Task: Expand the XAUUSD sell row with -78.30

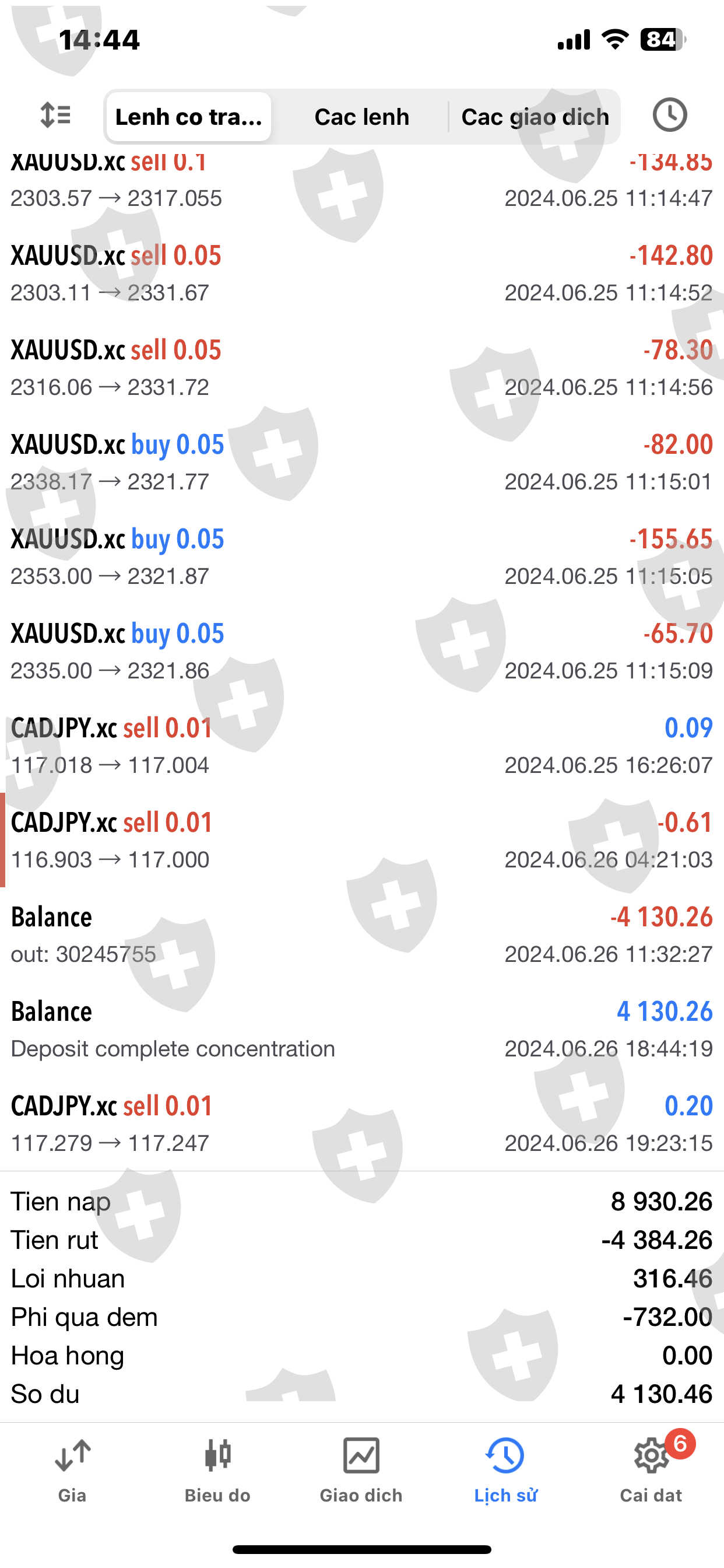Action: pyautogui.click(x=361, y=367)
